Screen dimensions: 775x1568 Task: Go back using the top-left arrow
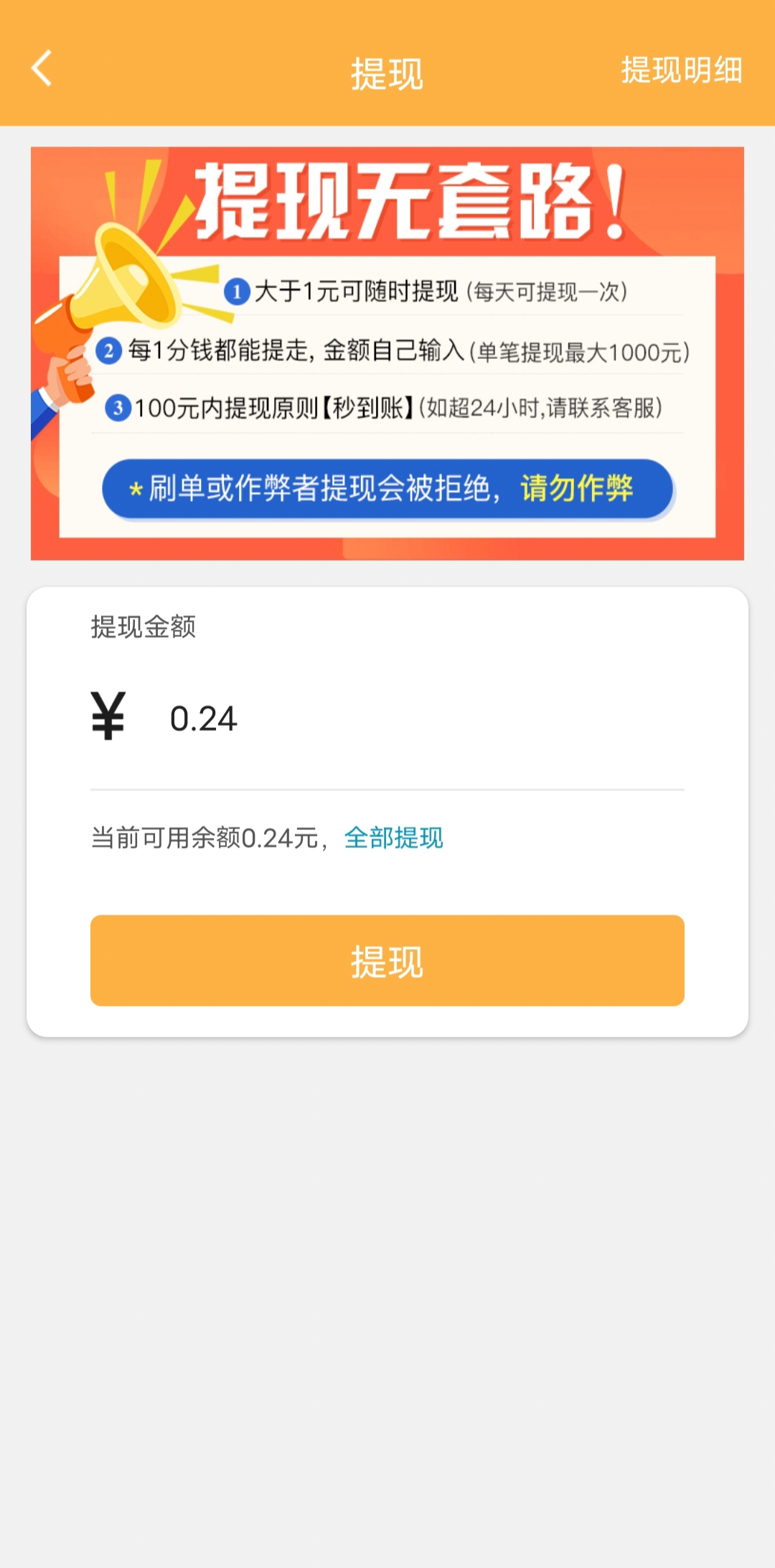[x=42, y=69]
